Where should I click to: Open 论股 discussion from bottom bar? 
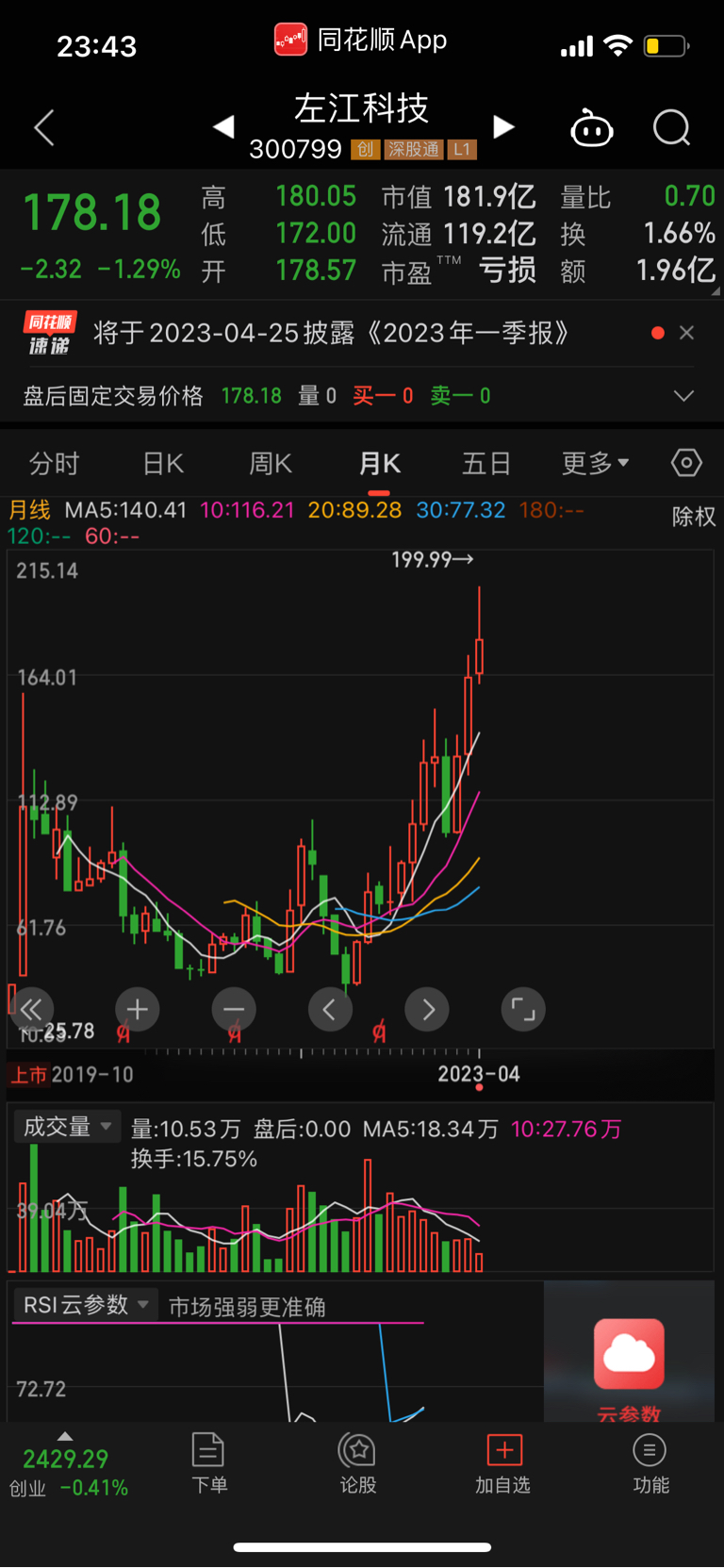pyautogui.click(x=356, y=1461)
